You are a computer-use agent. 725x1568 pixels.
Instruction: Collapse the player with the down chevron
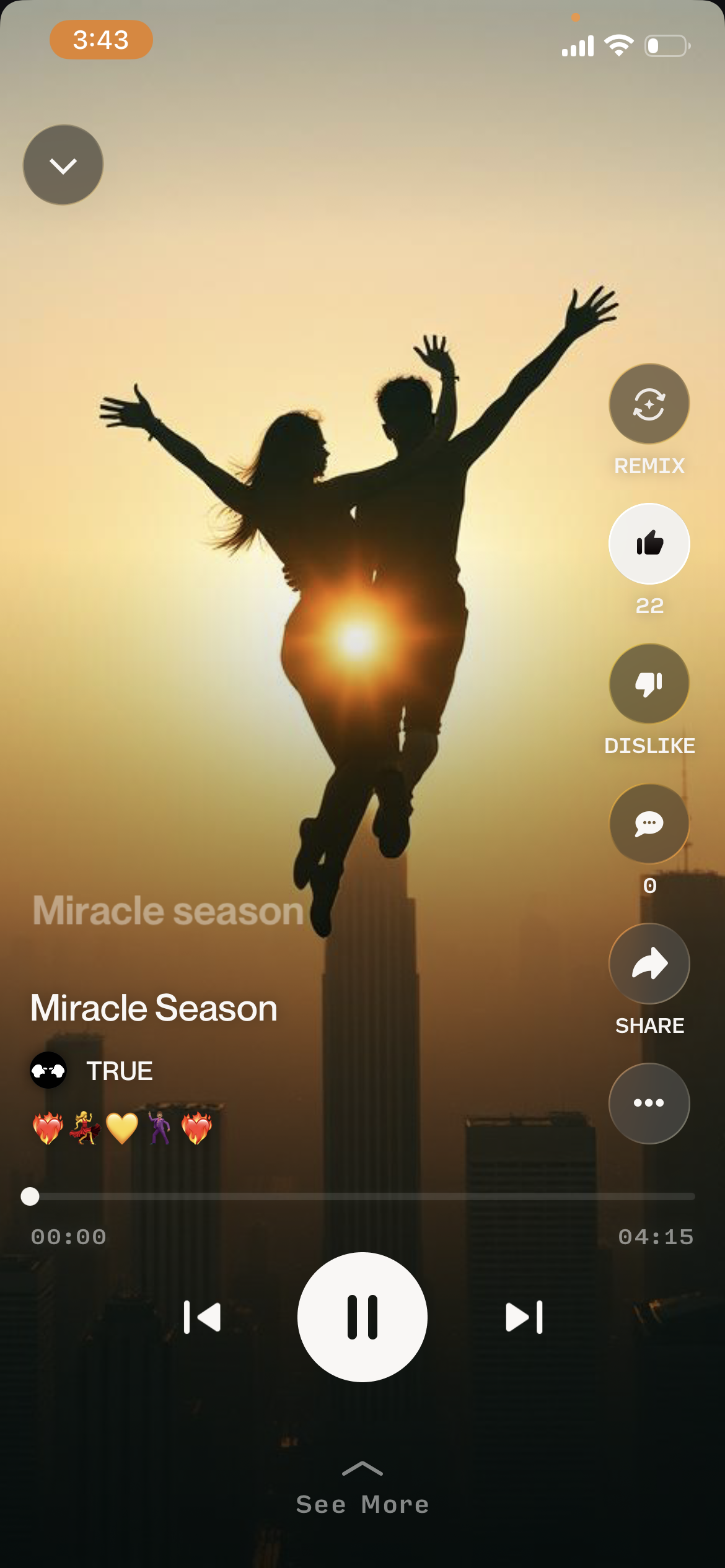pyautogui.click(x=62, y=164)
